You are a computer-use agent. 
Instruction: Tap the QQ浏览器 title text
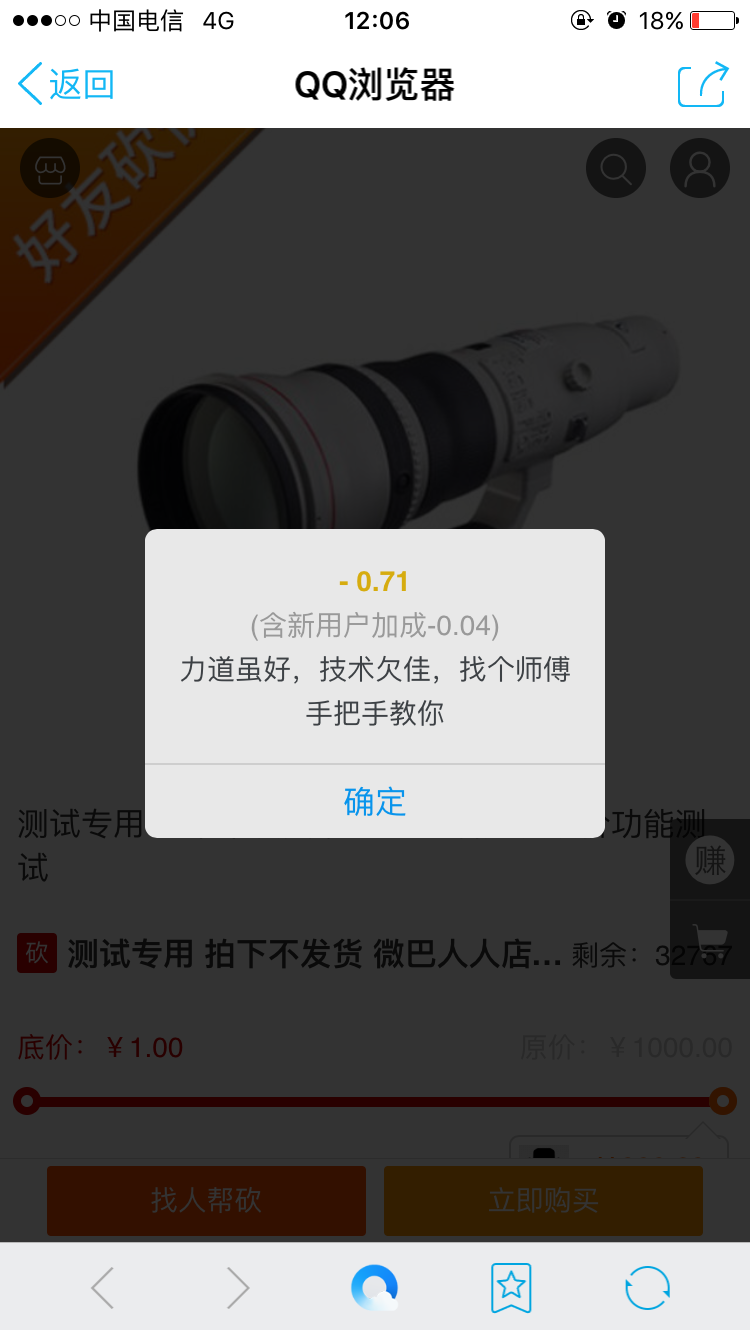tap(374, 86)
